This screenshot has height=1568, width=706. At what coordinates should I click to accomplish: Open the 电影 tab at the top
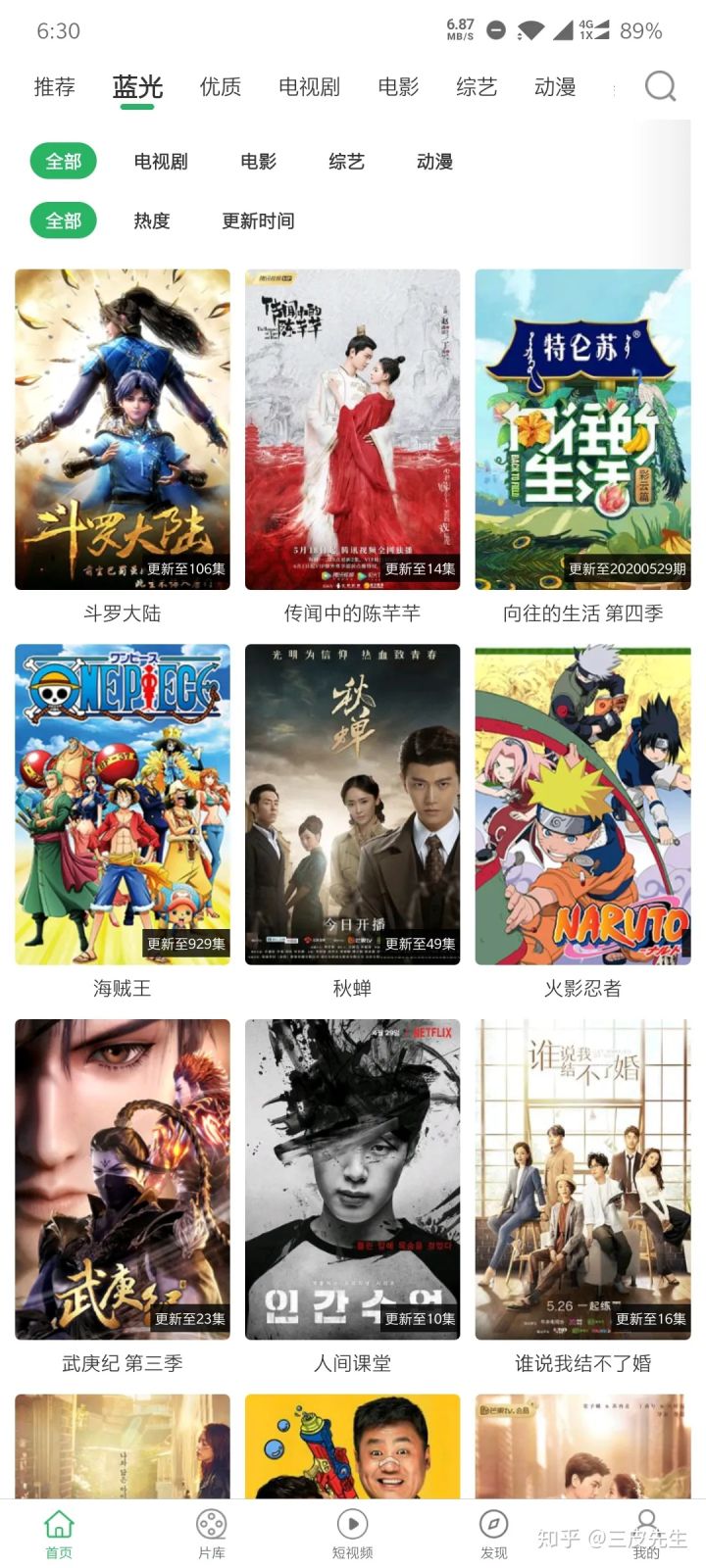click(x=396, y=86)
